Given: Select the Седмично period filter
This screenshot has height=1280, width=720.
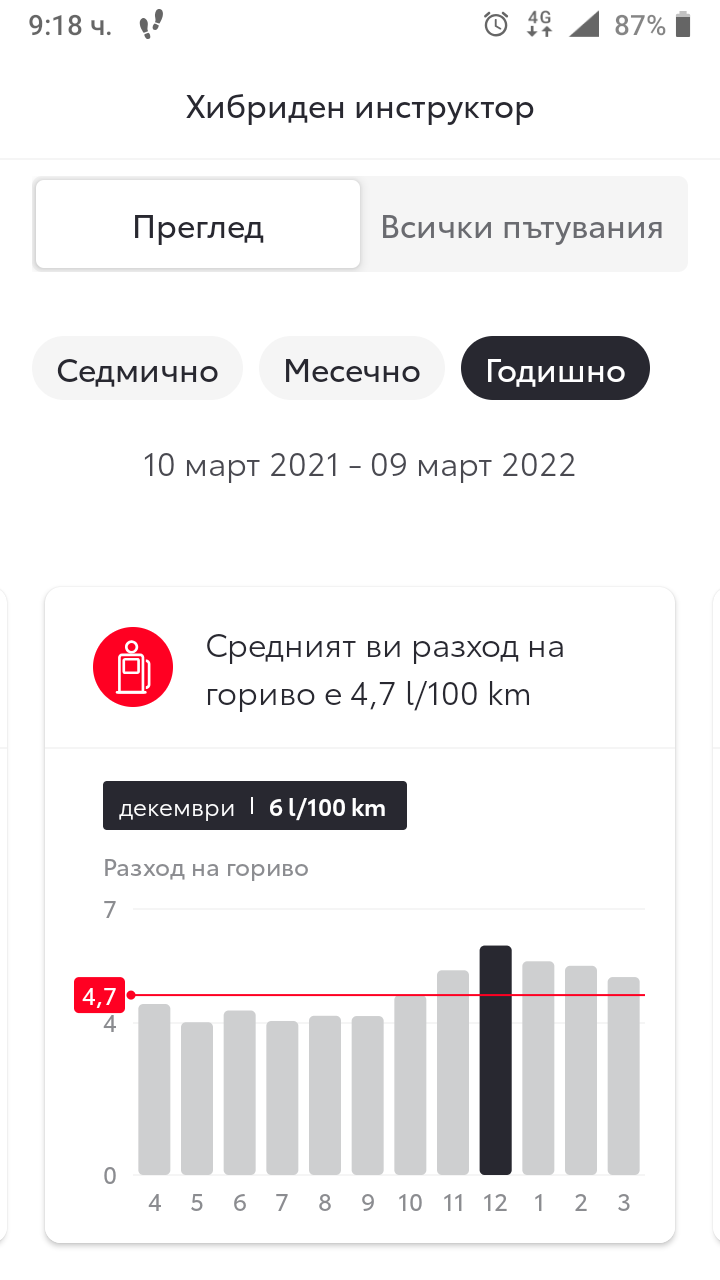Looking at the screenshot, I should click(137, 369).
